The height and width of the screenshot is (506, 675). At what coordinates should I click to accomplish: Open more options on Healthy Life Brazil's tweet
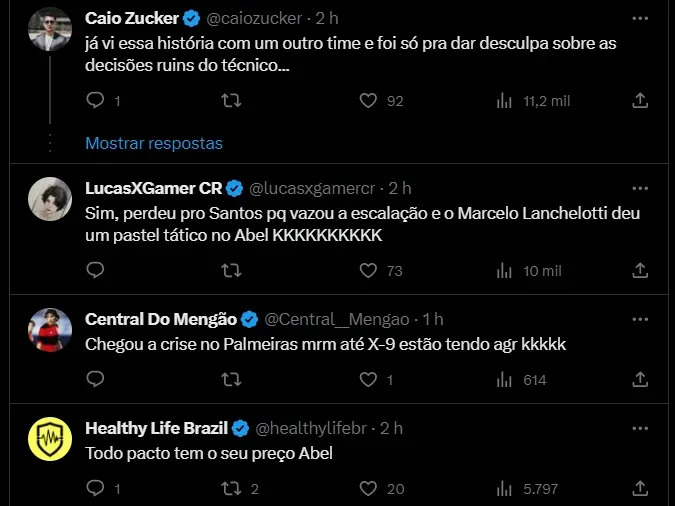[640, 428]
